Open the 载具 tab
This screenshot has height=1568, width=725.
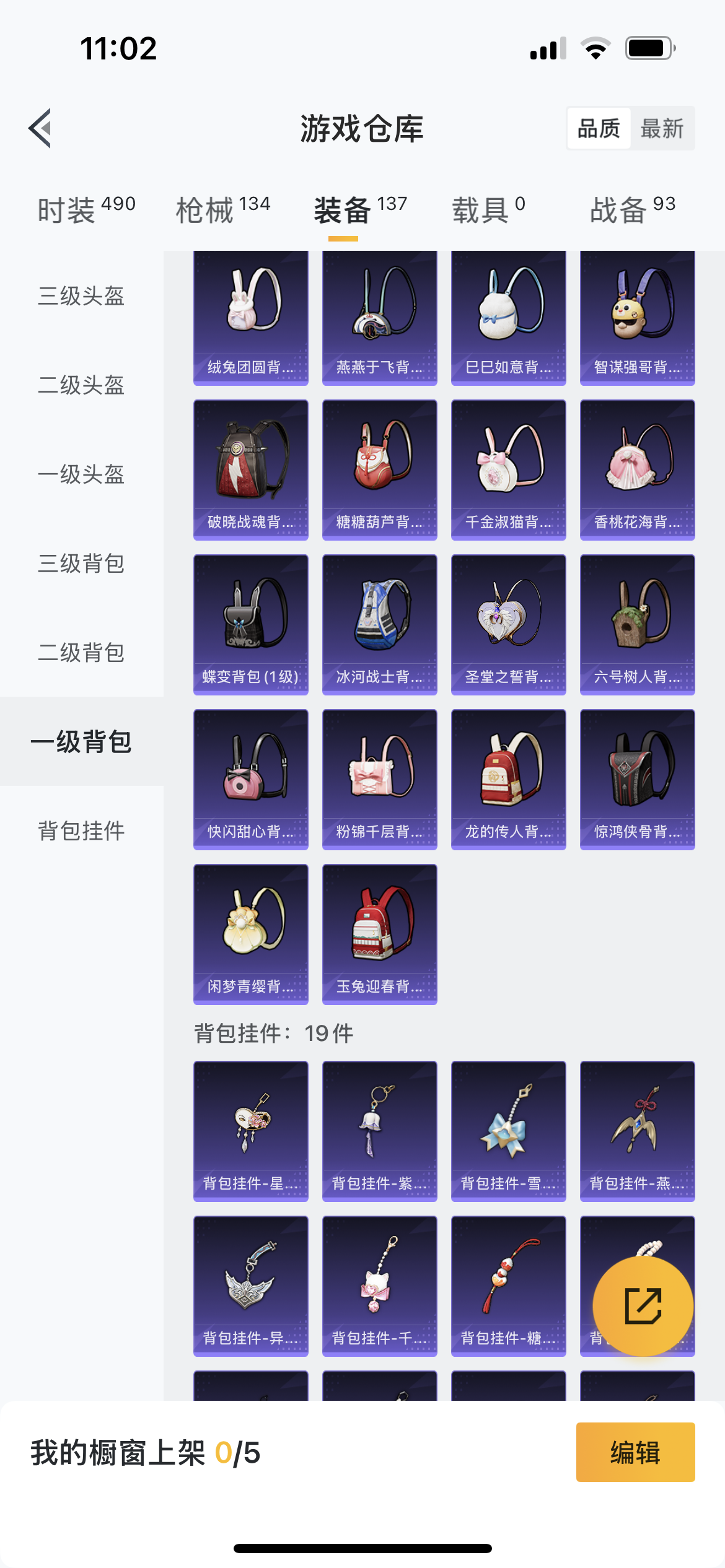[488, 209]
